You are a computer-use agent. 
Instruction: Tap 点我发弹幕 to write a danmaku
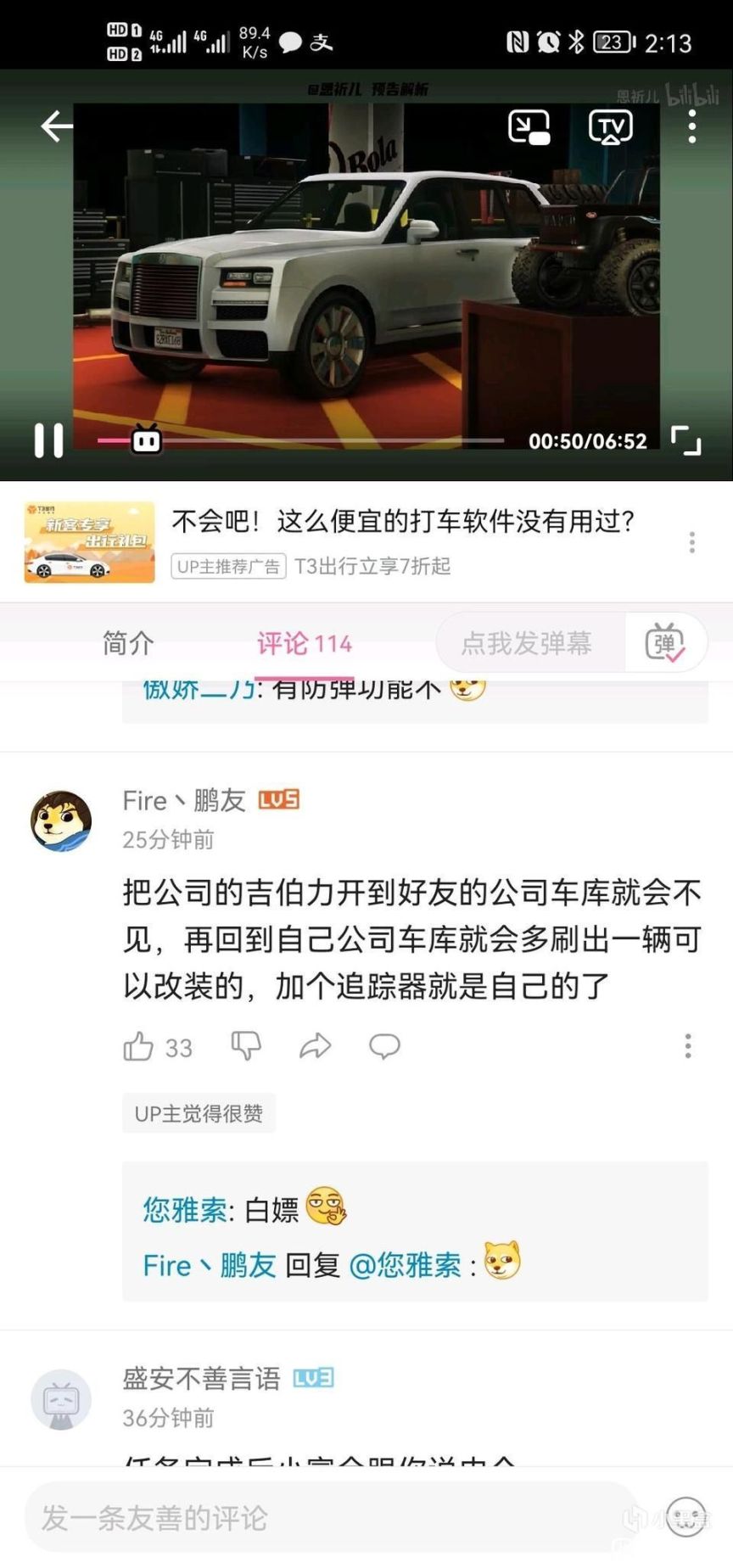[526, 643]
